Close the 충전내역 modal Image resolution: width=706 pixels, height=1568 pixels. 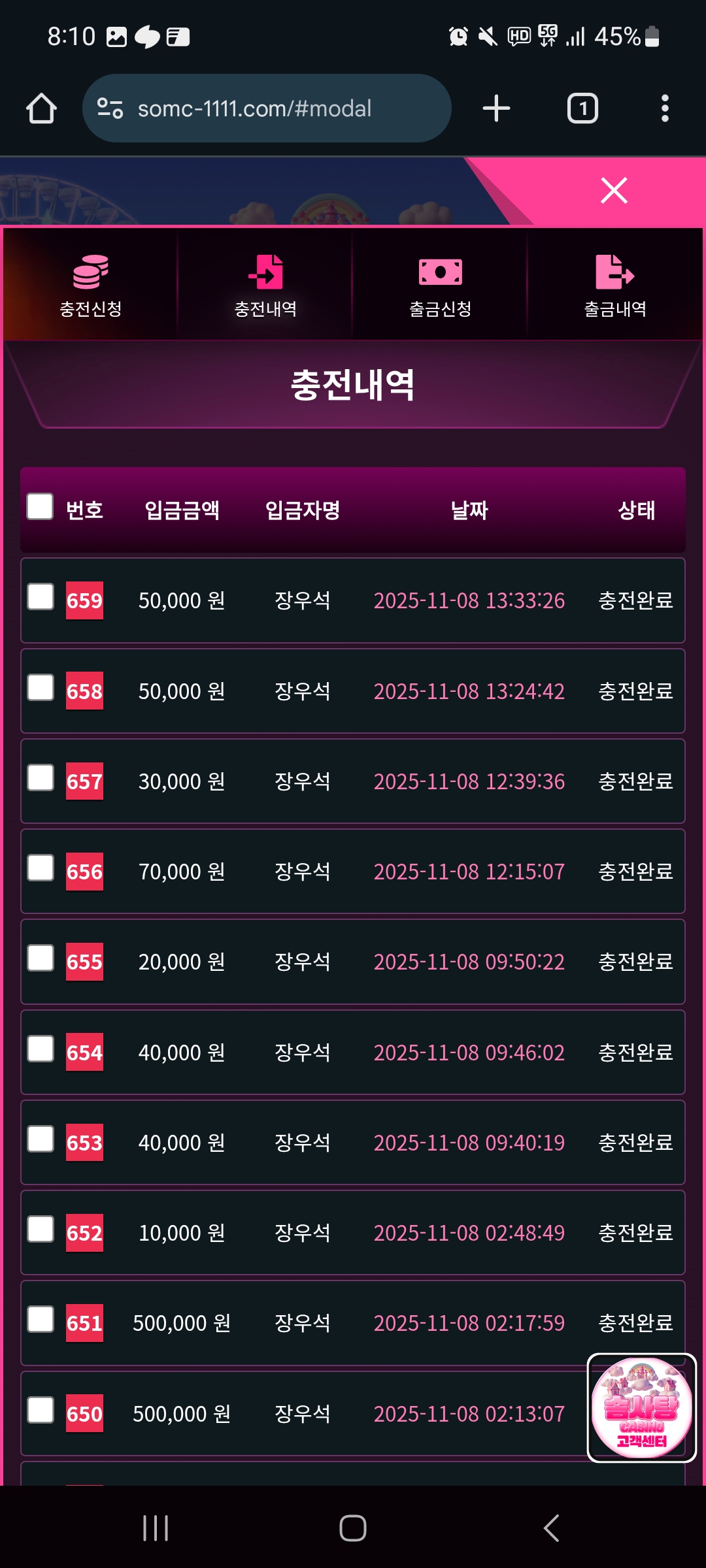coord(614,191)
